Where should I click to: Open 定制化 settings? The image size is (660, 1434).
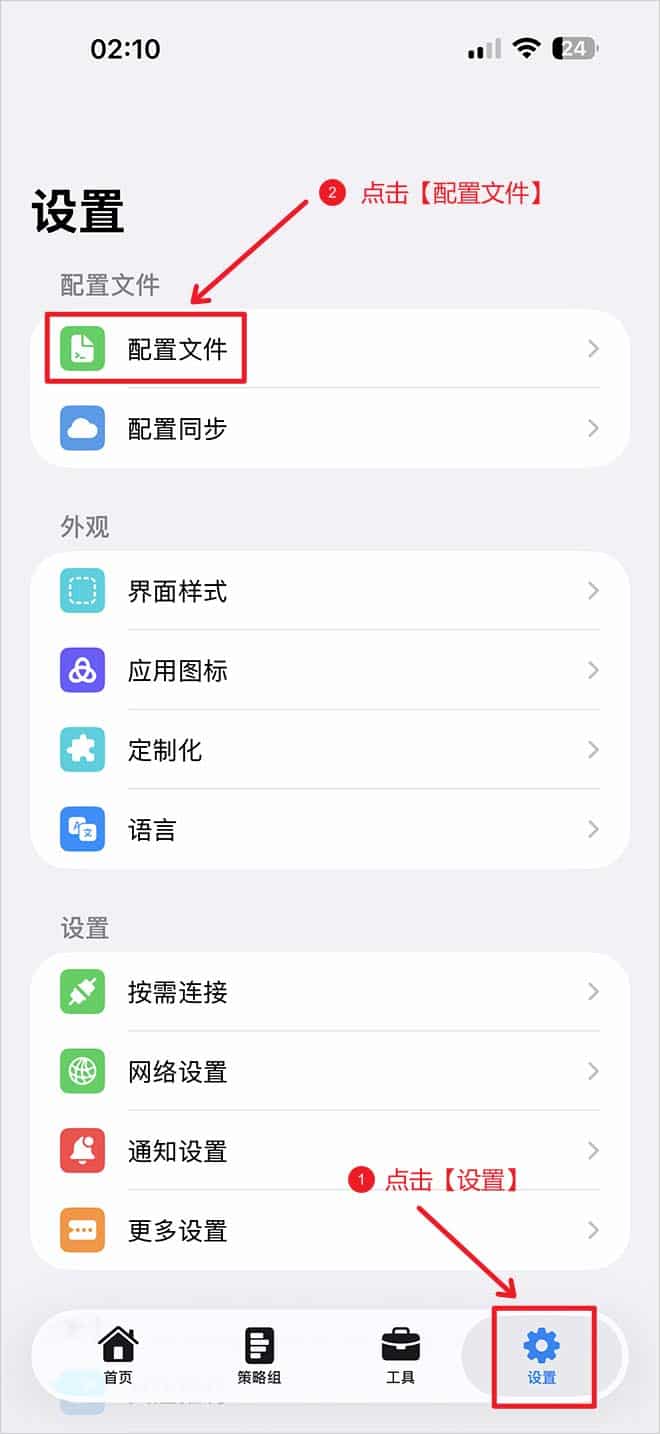click(x=330, y=750)
